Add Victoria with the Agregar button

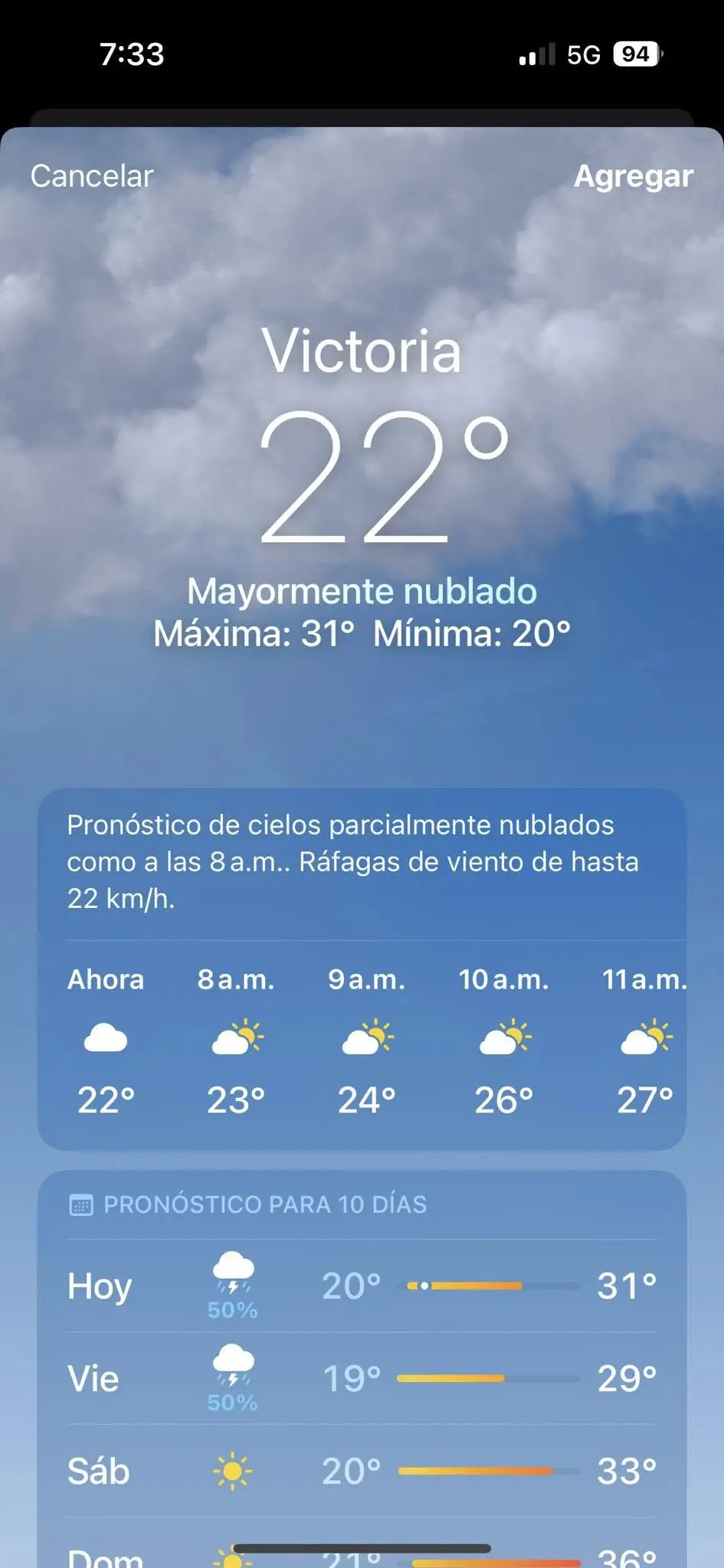pyautogui.click(x=633, y=176)
